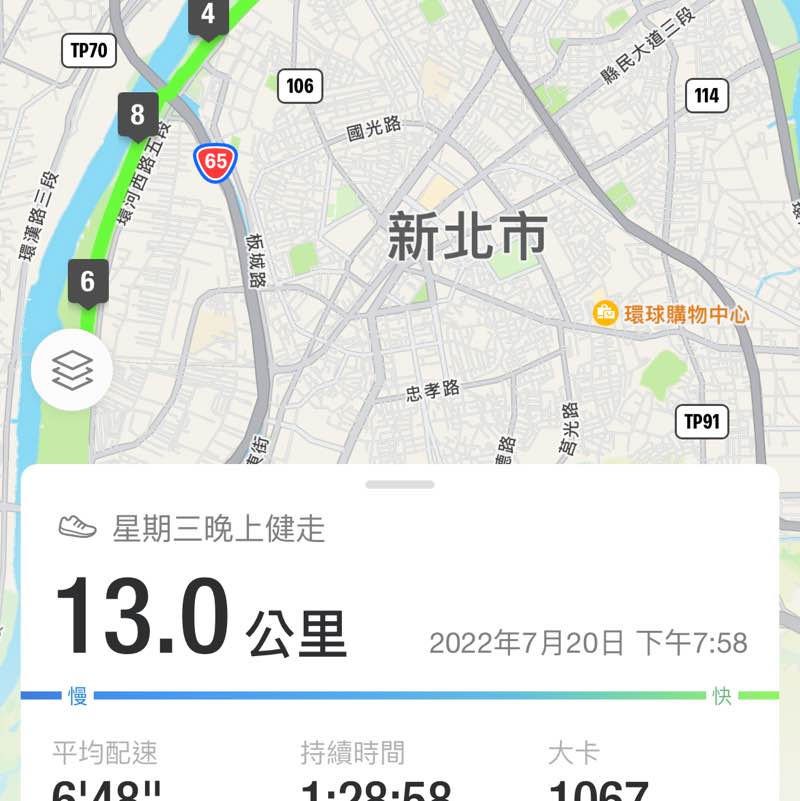Viewport: 800px width, 801px height.
Task: Select kilometer marker 8 on the route
Action: click(136, 115)
